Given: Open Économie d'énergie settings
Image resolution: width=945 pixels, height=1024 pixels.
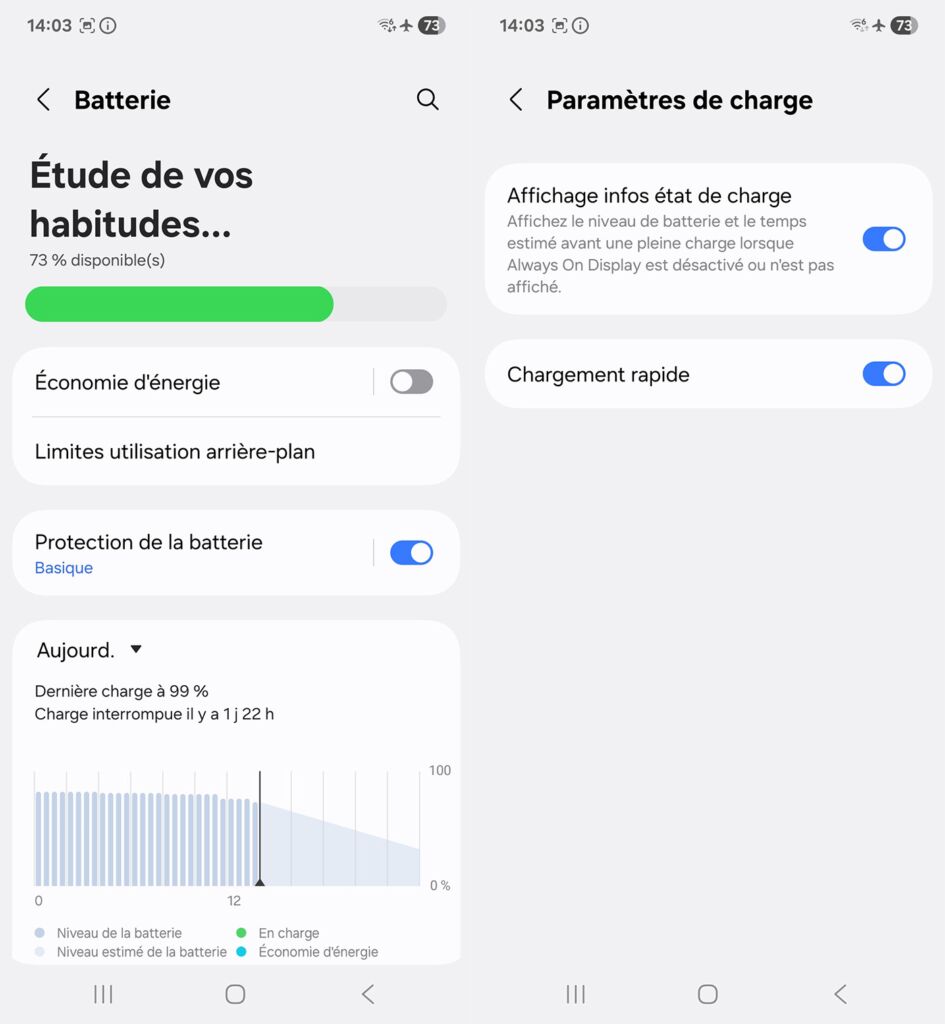Looking at the screenshot, I should [x=190, y=382].
